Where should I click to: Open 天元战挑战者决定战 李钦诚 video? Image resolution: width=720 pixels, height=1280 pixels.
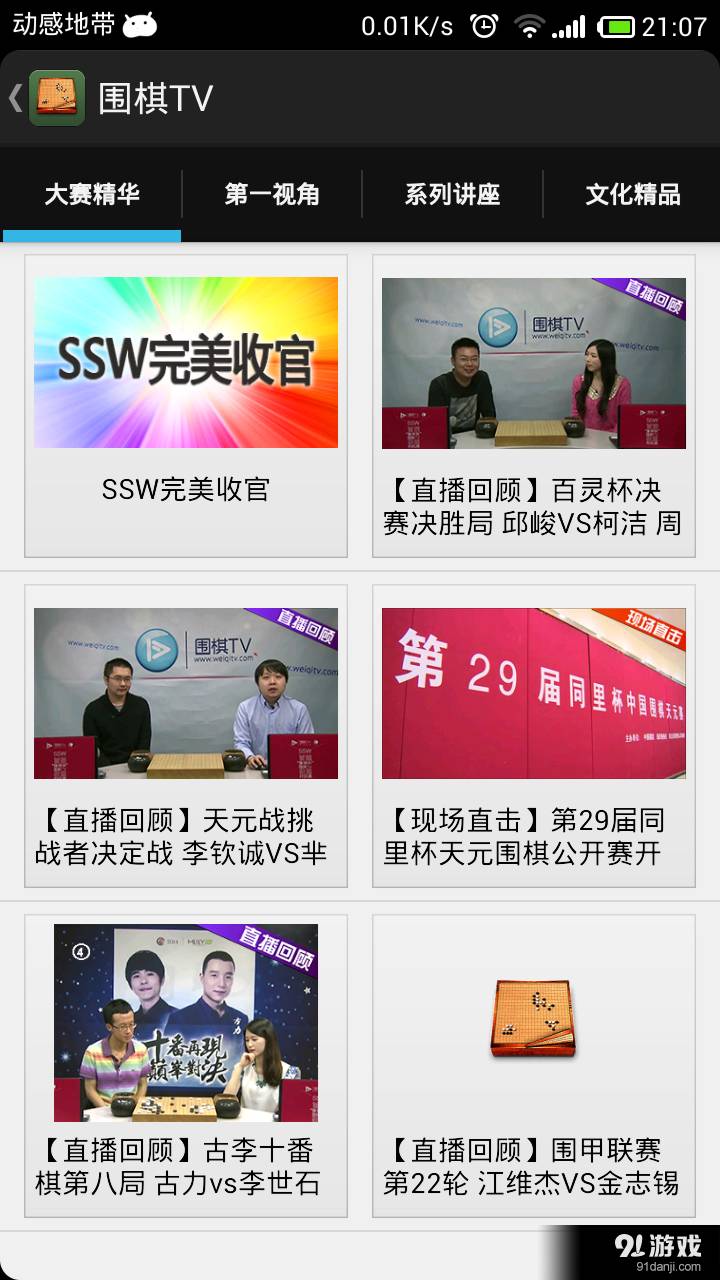(186, 735)
